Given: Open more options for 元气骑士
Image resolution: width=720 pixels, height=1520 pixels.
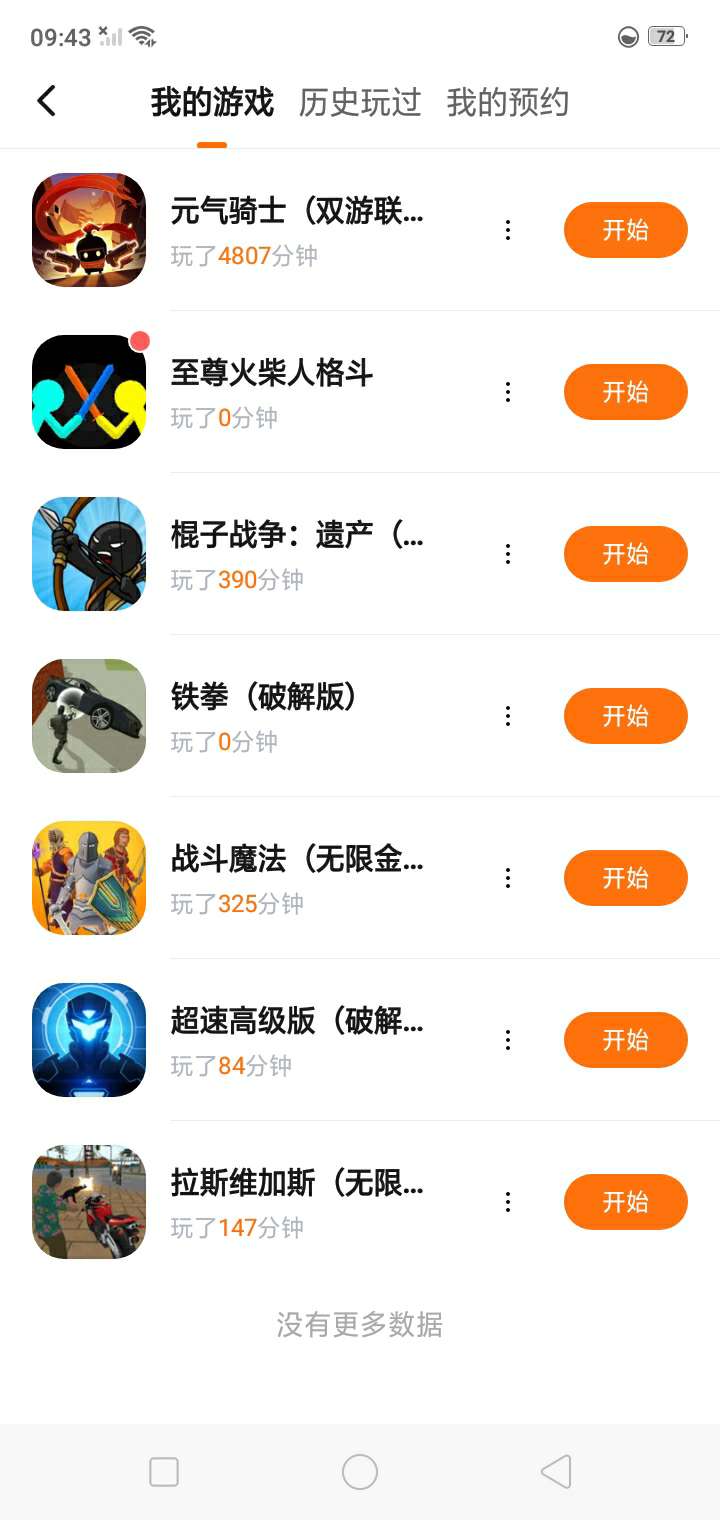Looking at the screenshot, I should (x=508, y=230).
